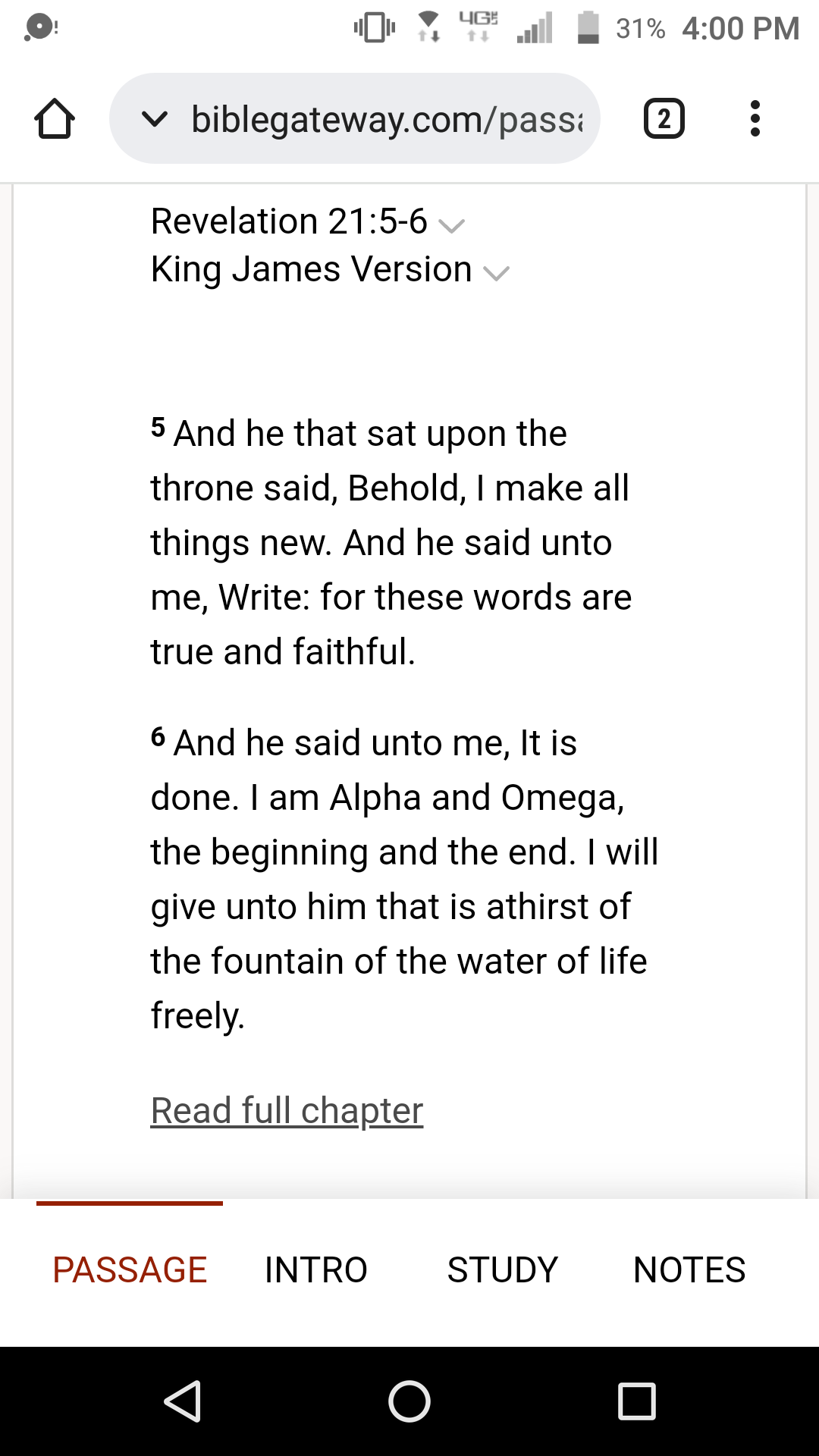Image resolution: width=819 pixels, height=1456 pixels.
Task: Open the Read full chapter link
Action: 287,1111
